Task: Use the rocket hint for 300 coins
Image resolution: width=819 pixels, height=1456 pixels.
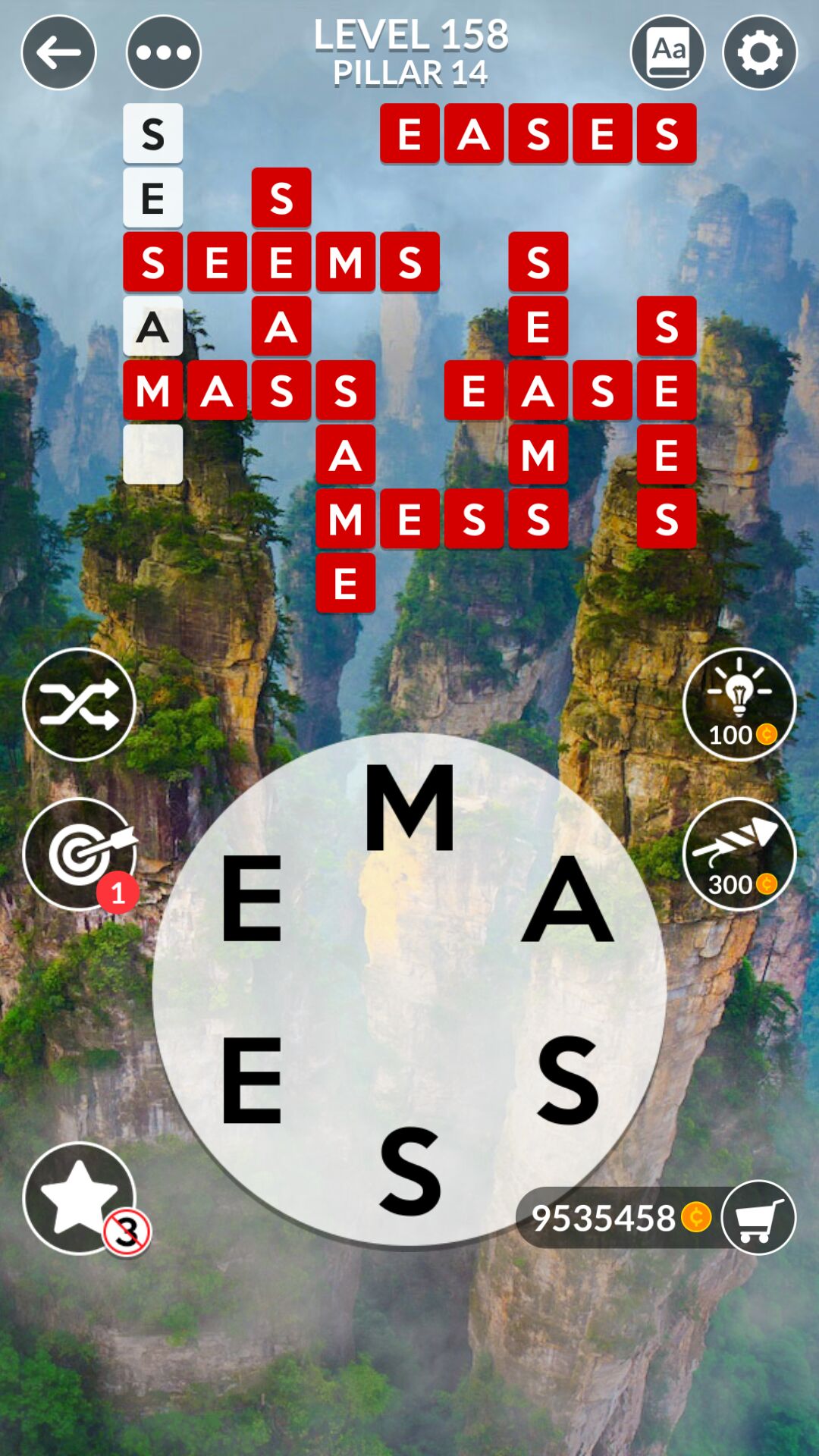Action: 739,854
